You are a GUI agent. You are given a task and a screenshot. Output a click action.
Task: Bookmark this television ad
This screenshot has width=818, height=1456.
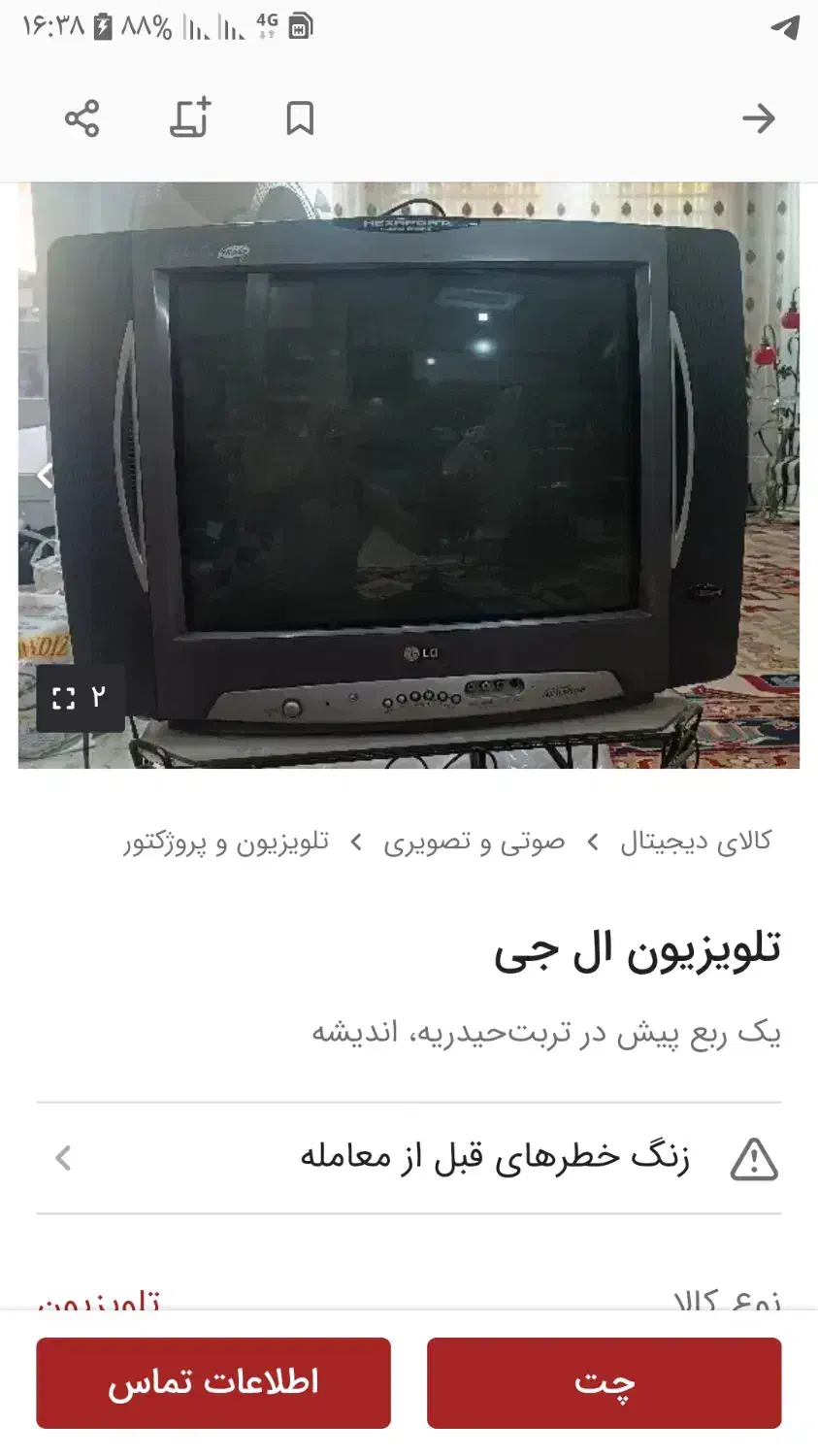click(x=300, y=118)
